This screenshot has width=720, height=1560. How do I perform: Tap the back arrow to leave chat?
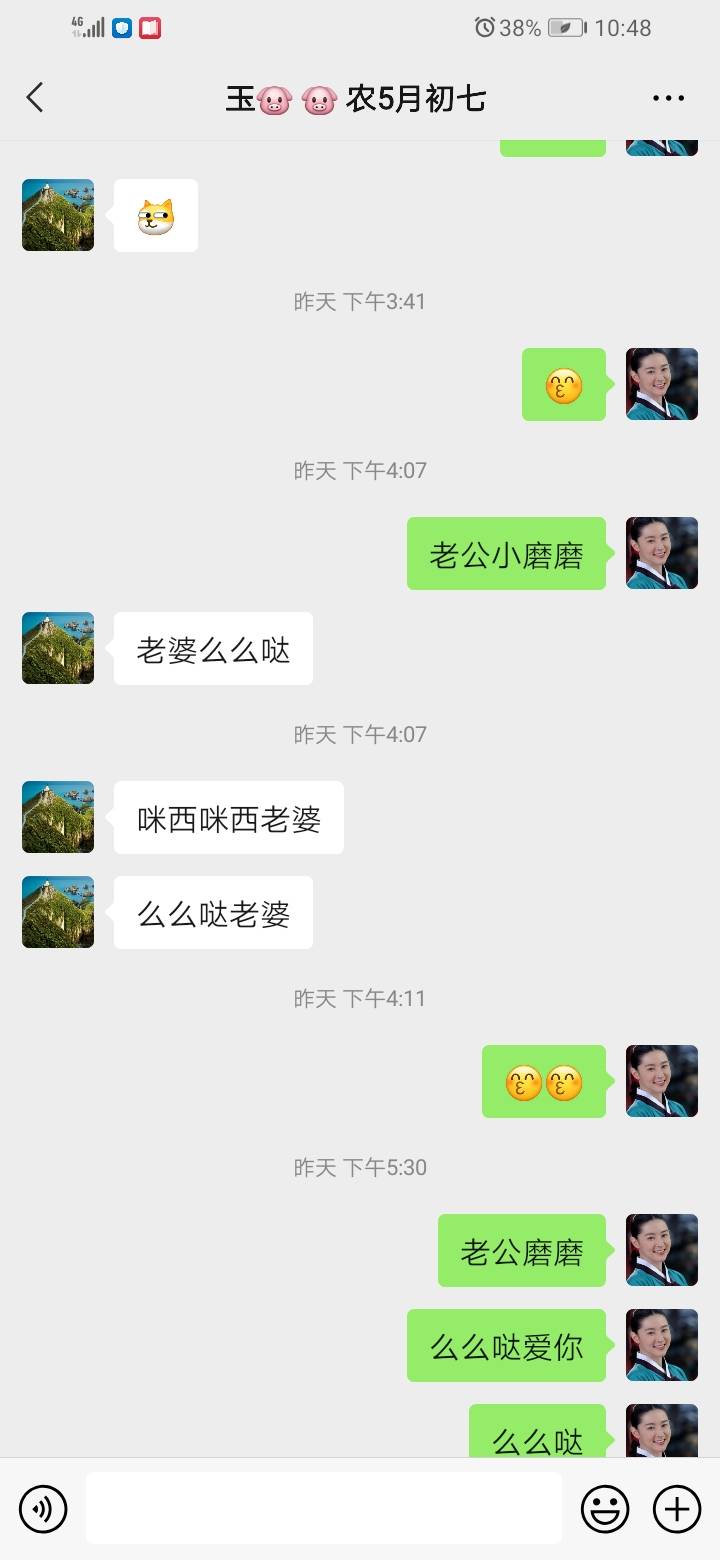tap(35, 97)
